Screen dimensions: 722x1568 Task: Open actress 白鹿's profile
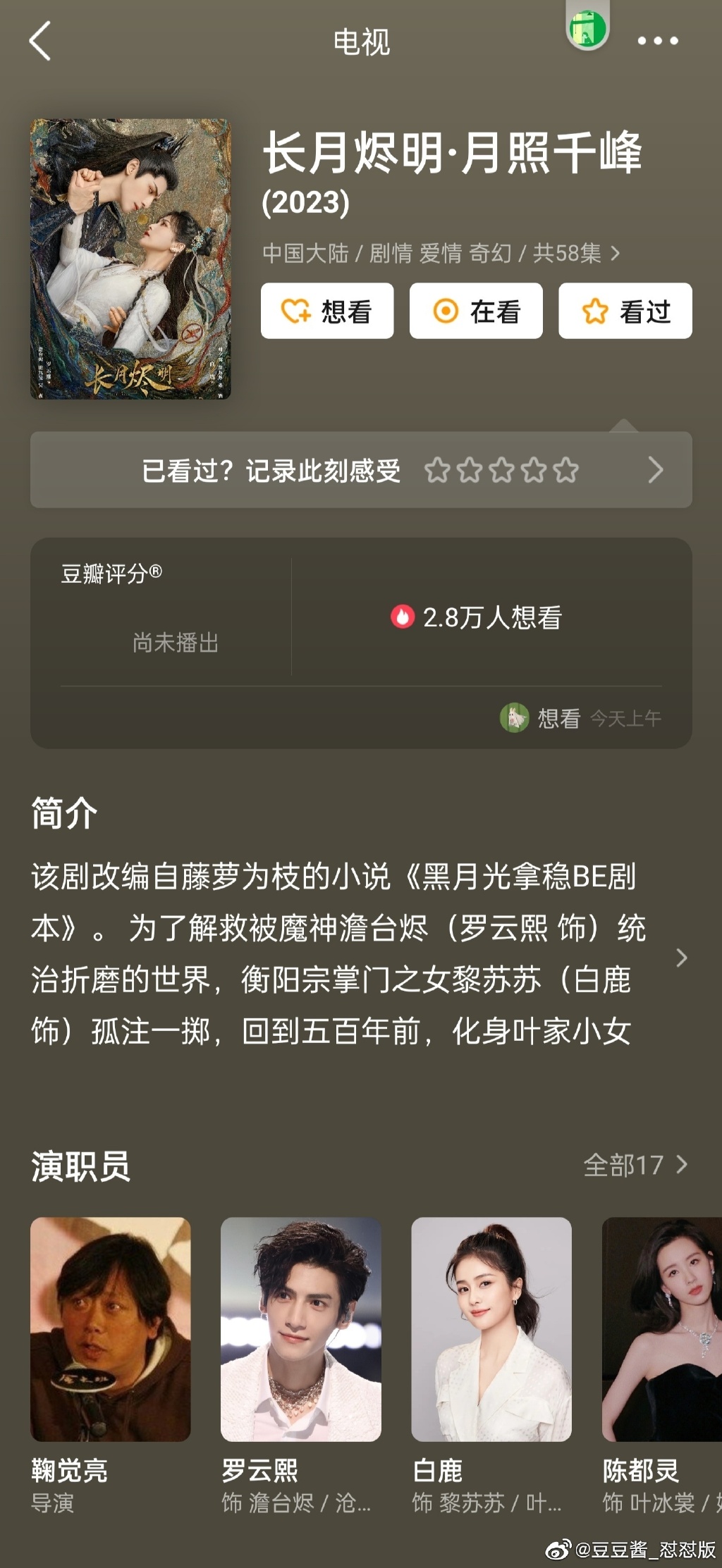coord(491,1328)
